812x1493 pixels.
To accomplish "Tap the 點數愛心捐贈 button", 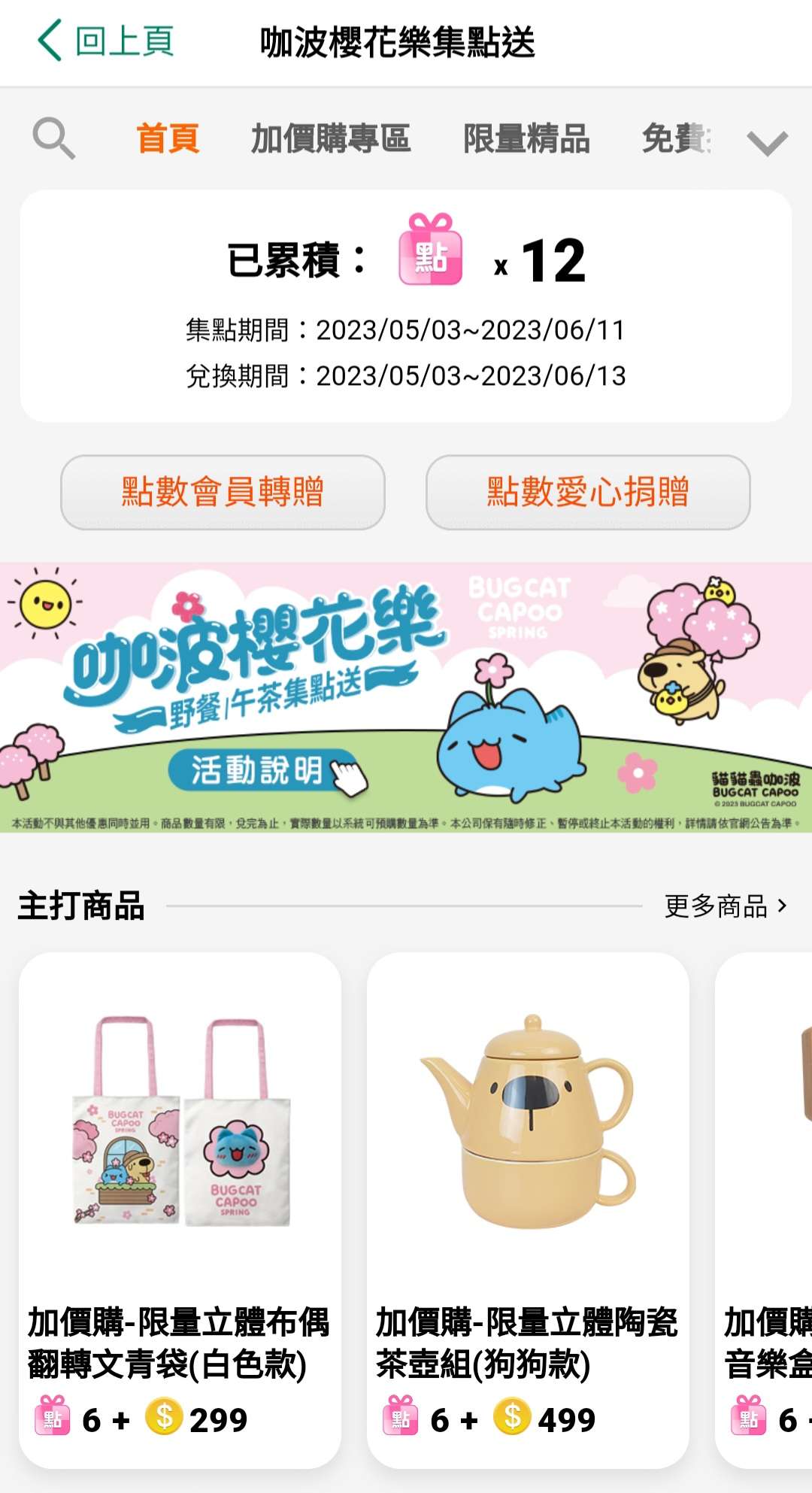I will pos(588,492).
